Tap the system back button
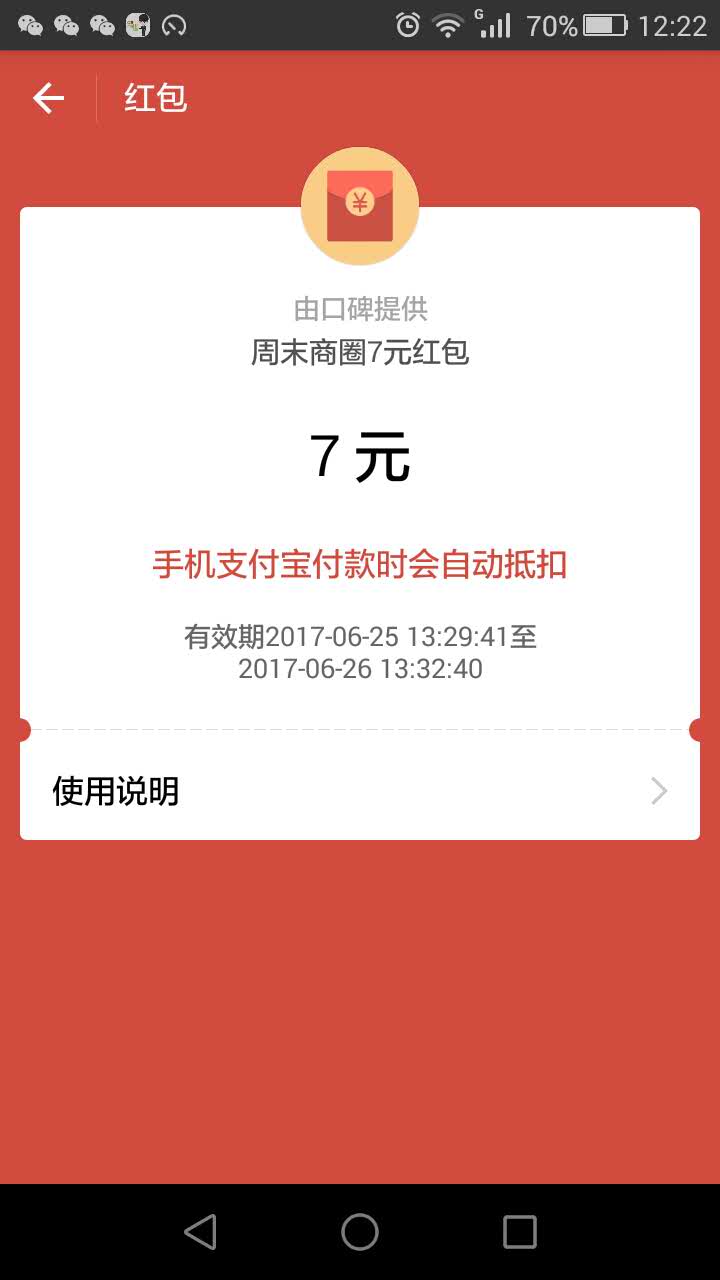 (x=200, y=1231)
